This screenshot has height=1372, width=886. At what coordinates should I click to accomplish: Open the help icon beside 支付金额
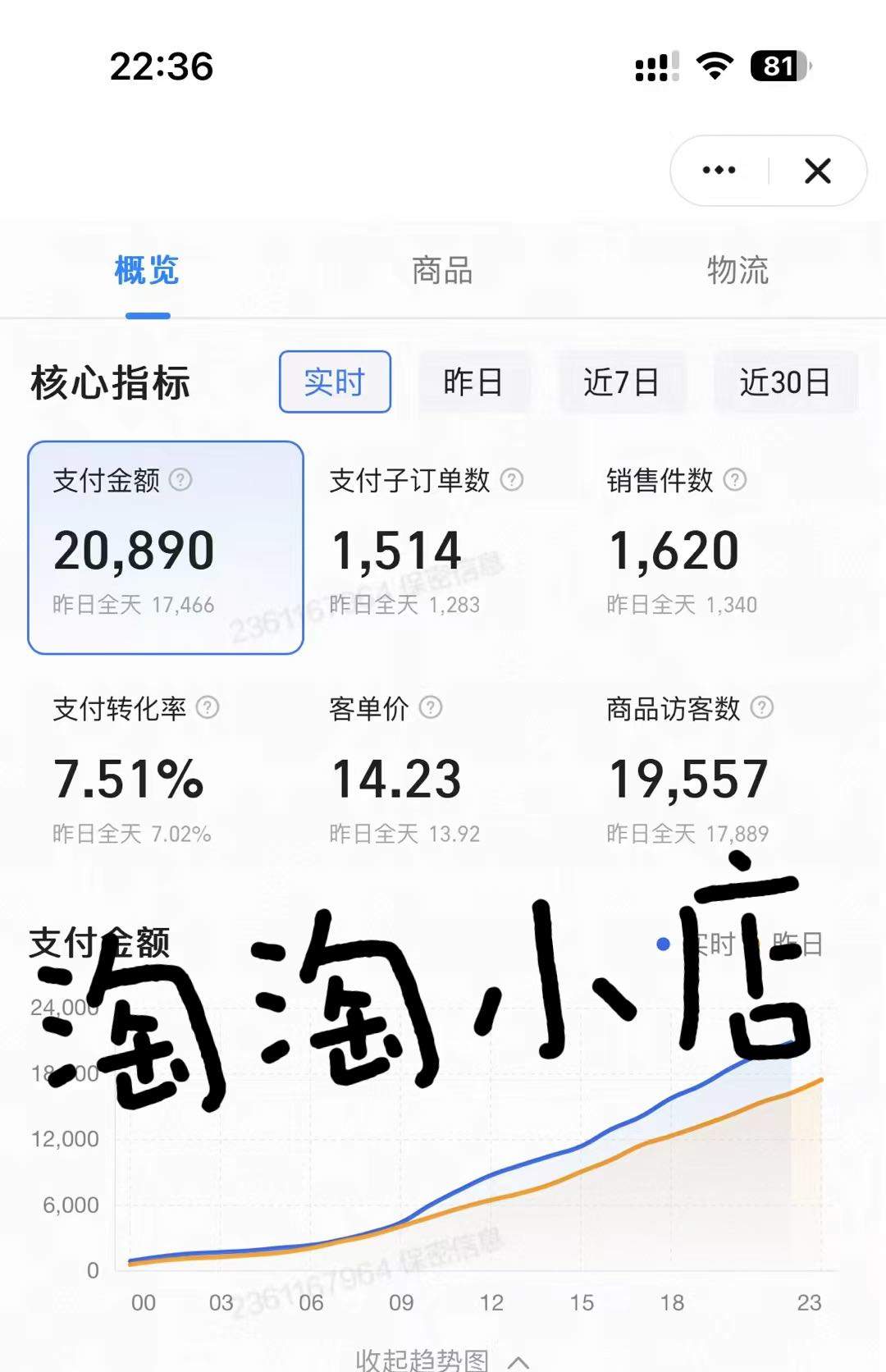180,480
